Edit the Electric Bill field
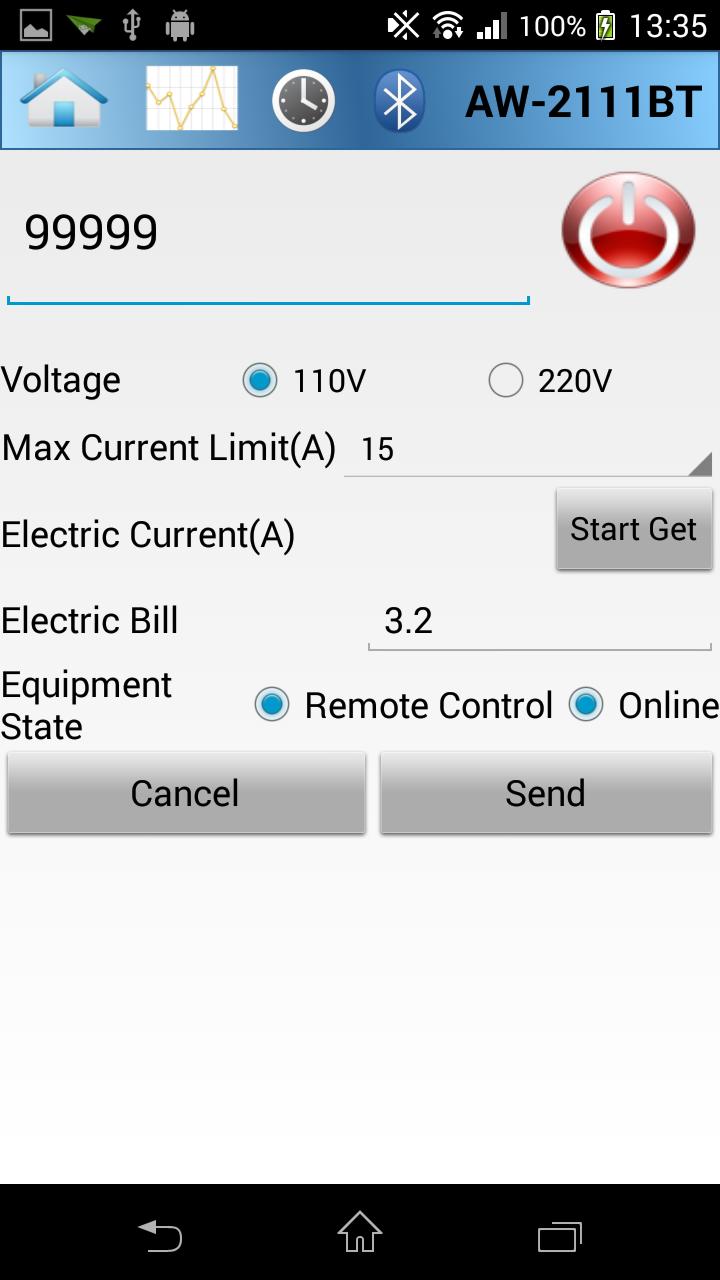 (x=539, y=621)
